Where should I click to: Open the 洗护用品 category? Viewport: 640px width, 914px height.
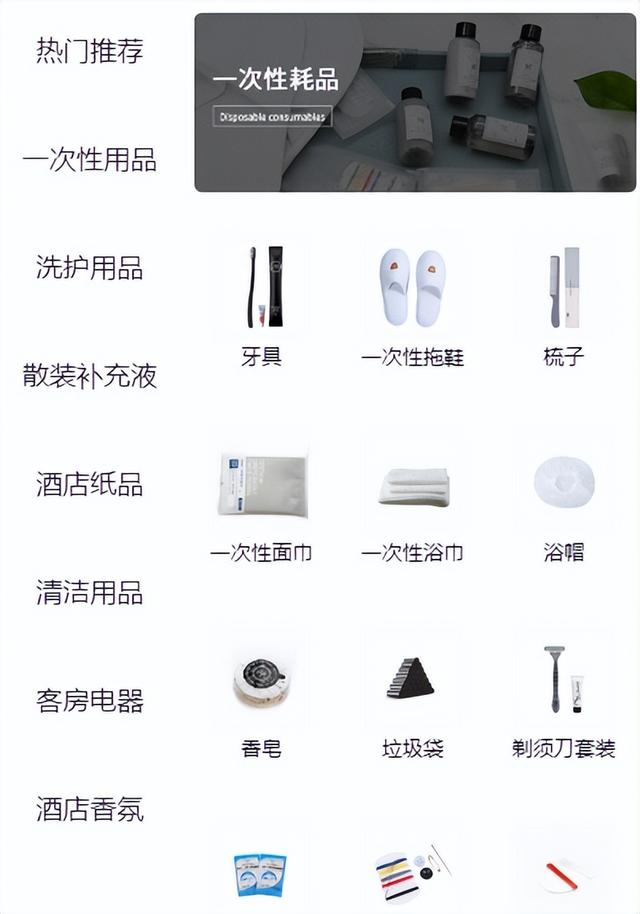[x=90, y=268]
